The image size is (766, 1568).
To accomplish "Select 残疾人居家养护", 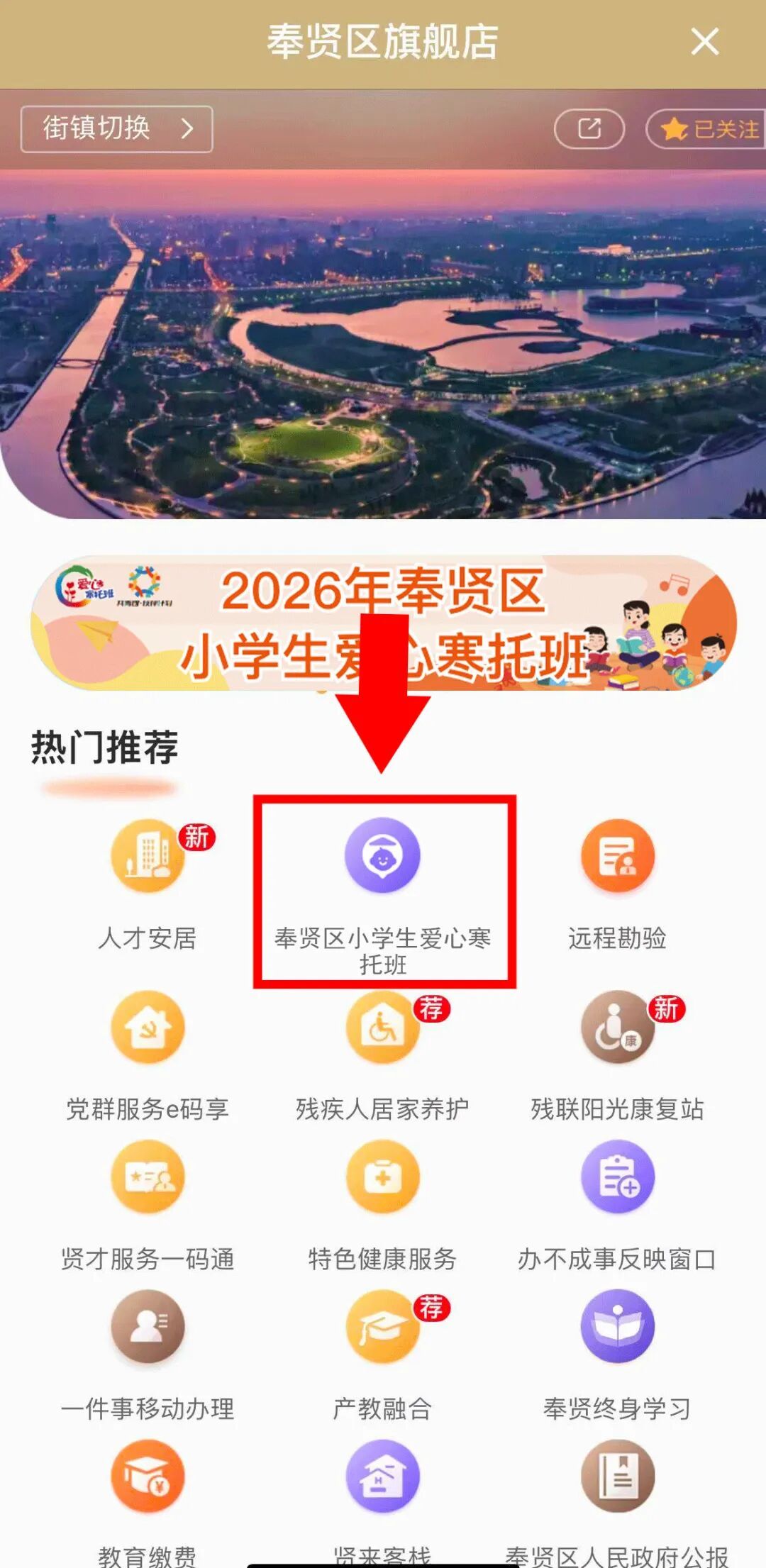I will 382,1028.
